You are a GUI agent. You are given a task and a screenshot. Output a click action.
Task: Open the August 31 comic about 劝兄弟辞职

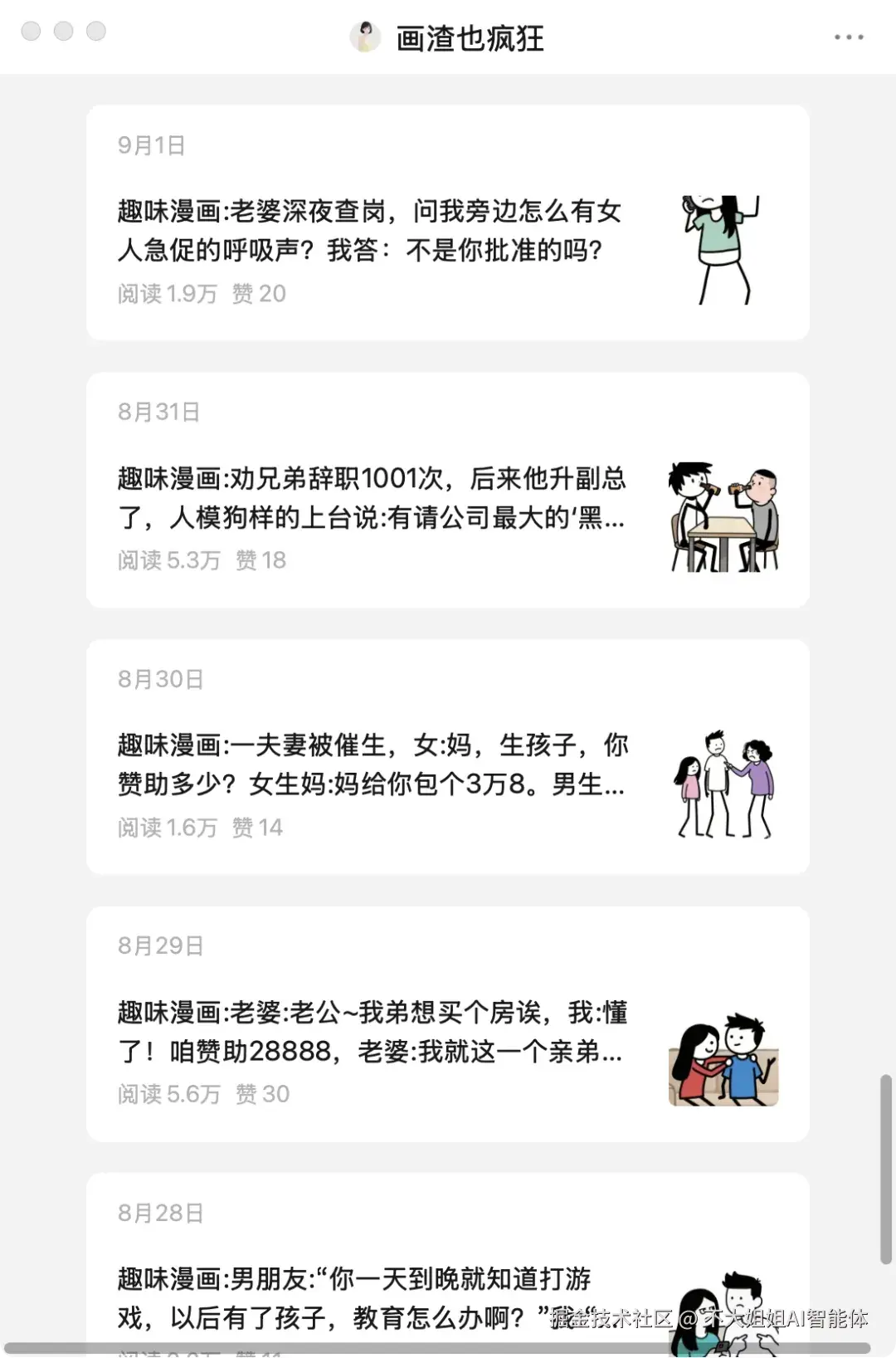tap(371, 498)
